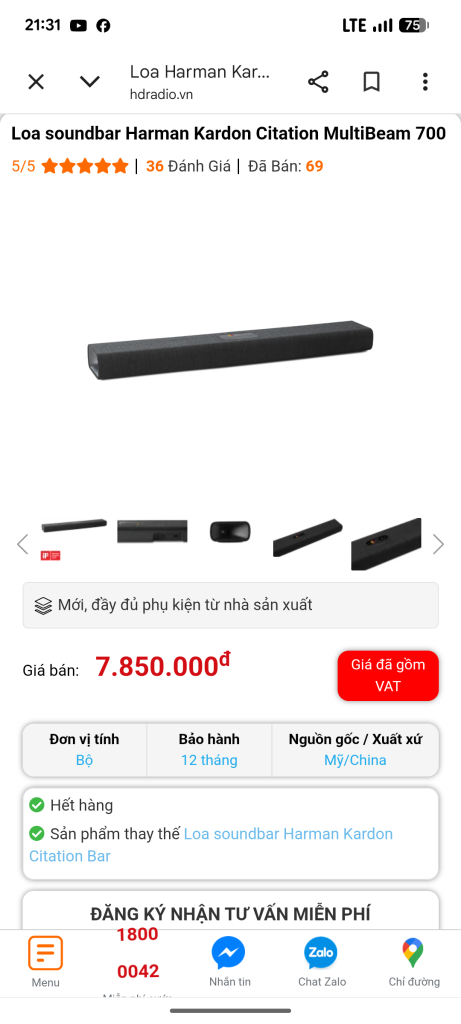Select the second product thumbnail showing ports
Screen dimensions: 461x1024
click(x=152, y=531)
